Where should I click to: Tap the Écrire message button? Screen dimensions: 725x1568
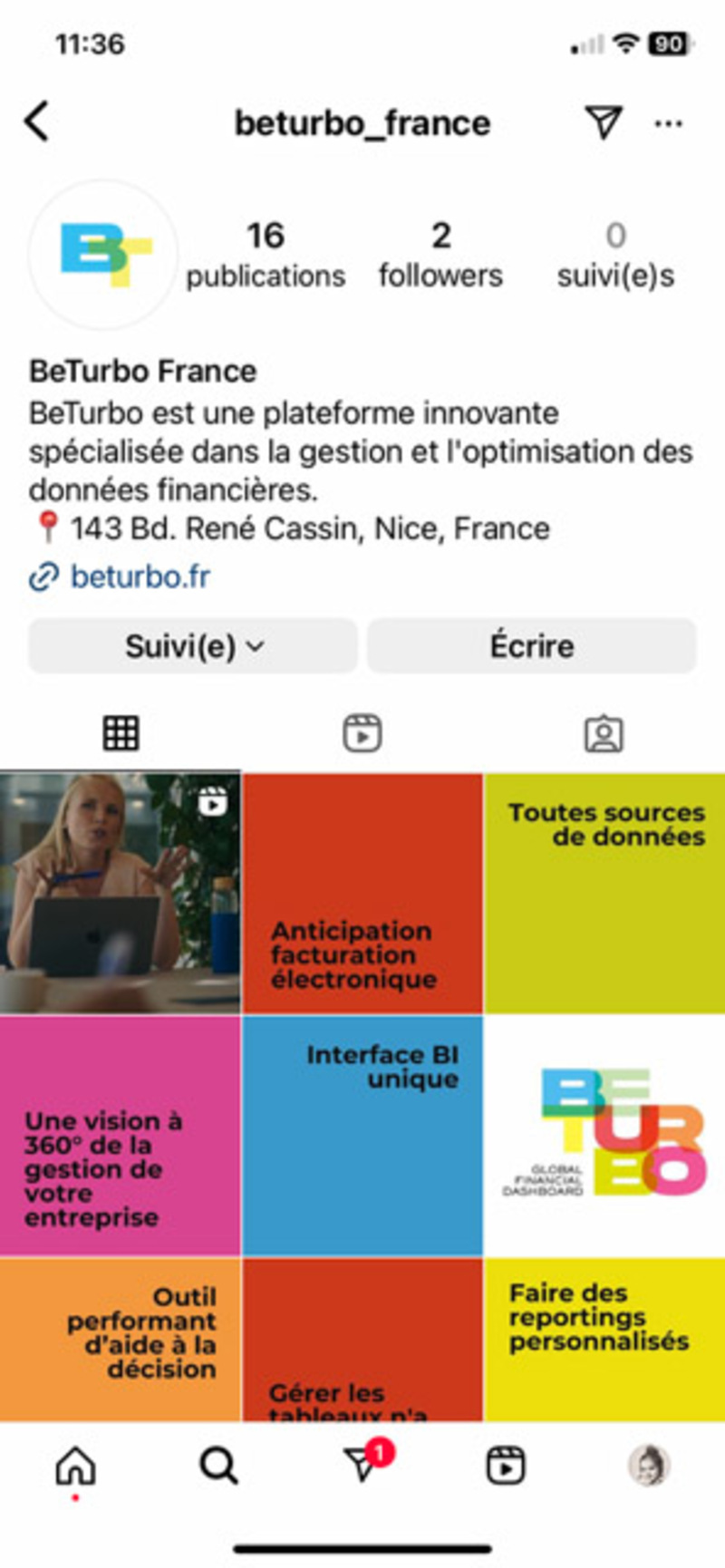532,646
